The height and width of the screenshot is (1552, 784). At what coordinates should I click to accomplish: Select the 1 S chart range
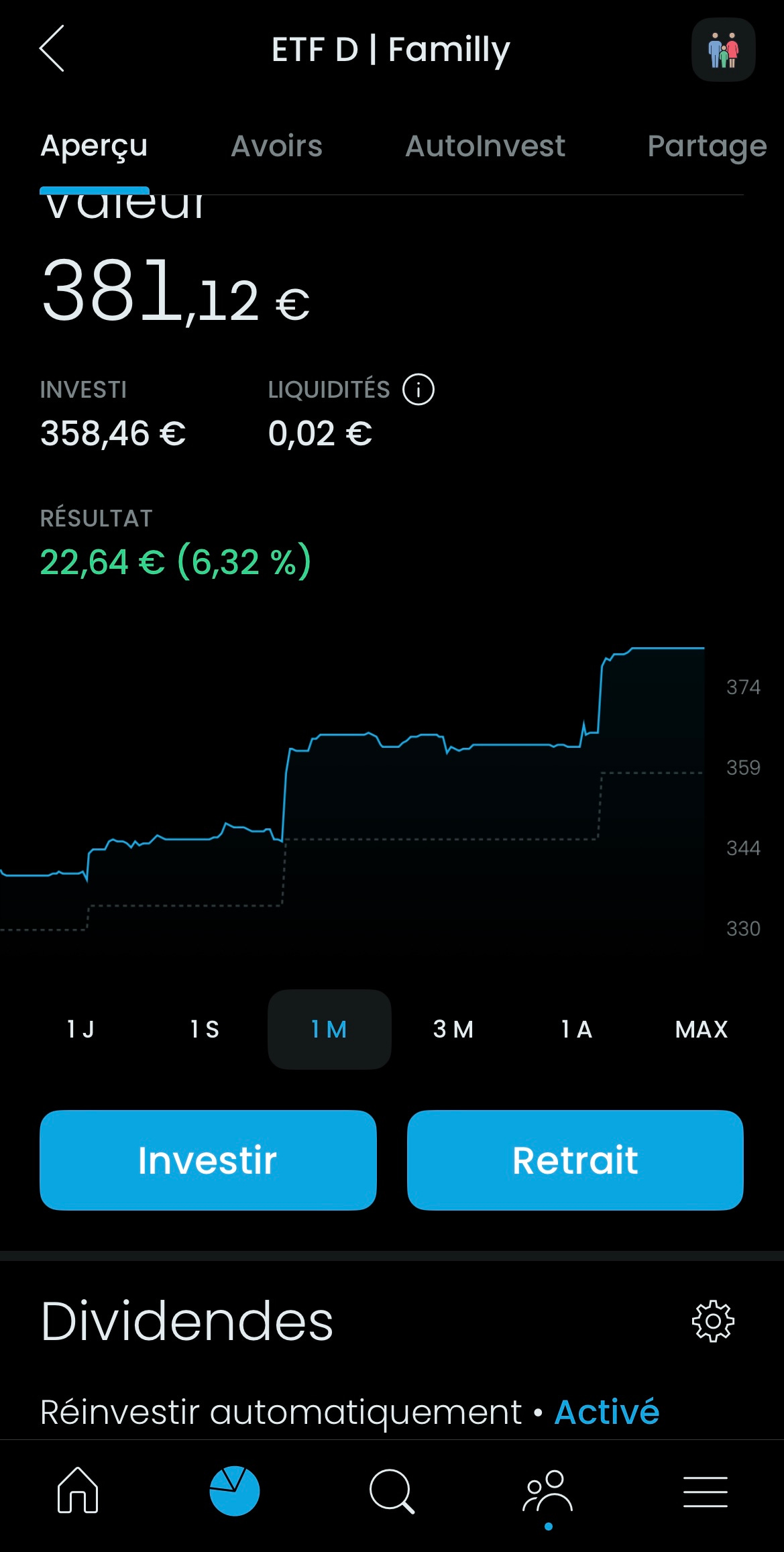coord(205,1029)
